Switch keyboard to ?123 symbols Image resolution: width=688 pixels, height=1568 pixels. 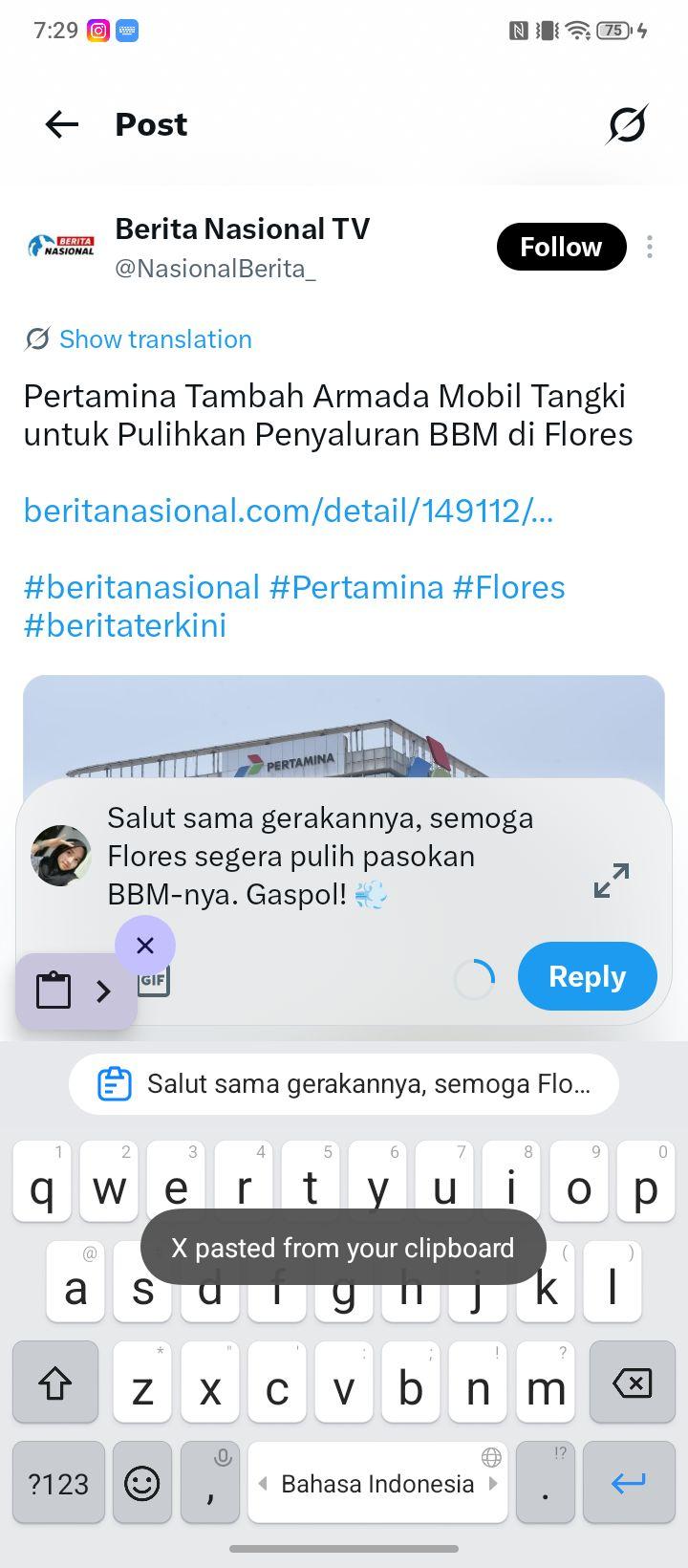[x=58, y=1483]
